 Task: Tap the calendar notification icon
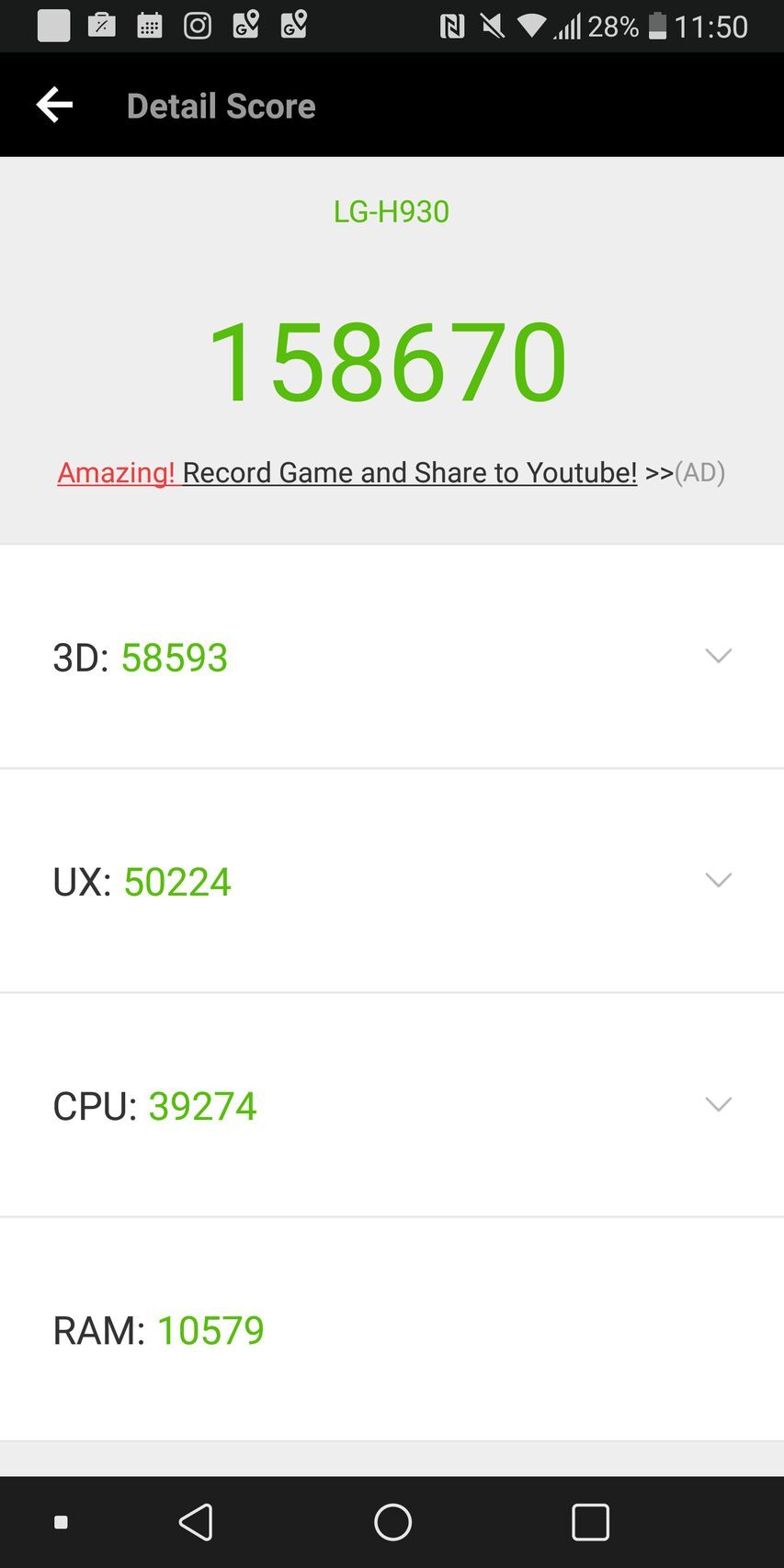tap(150, 25)
